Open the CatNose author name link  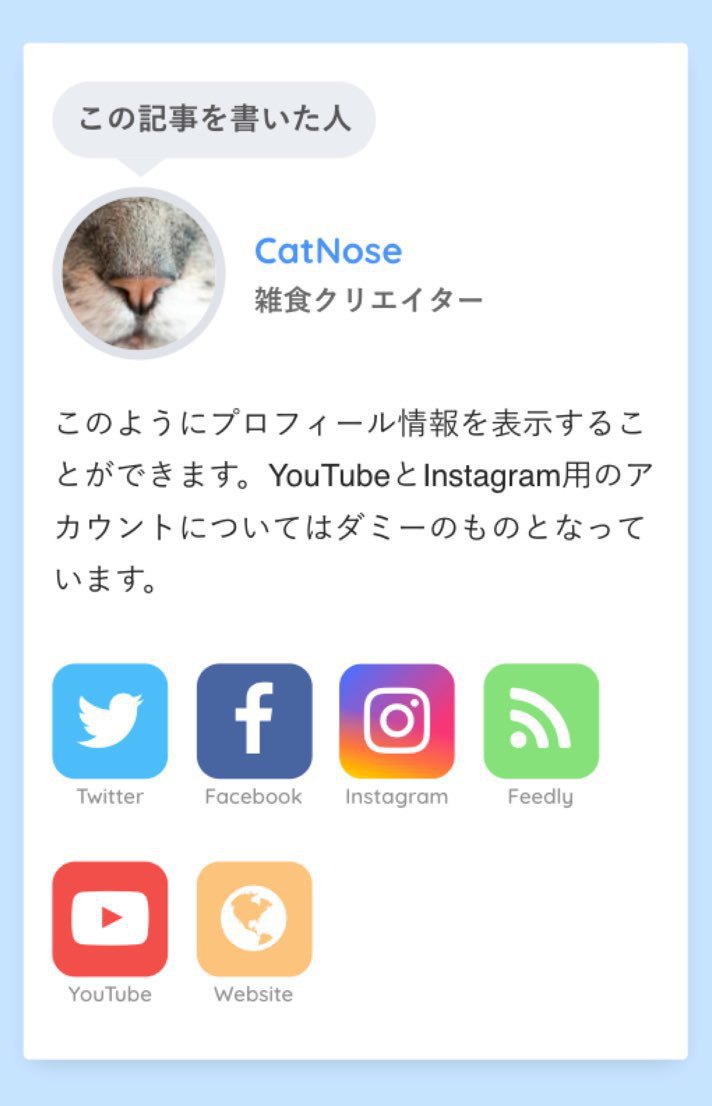click(328, 250)
